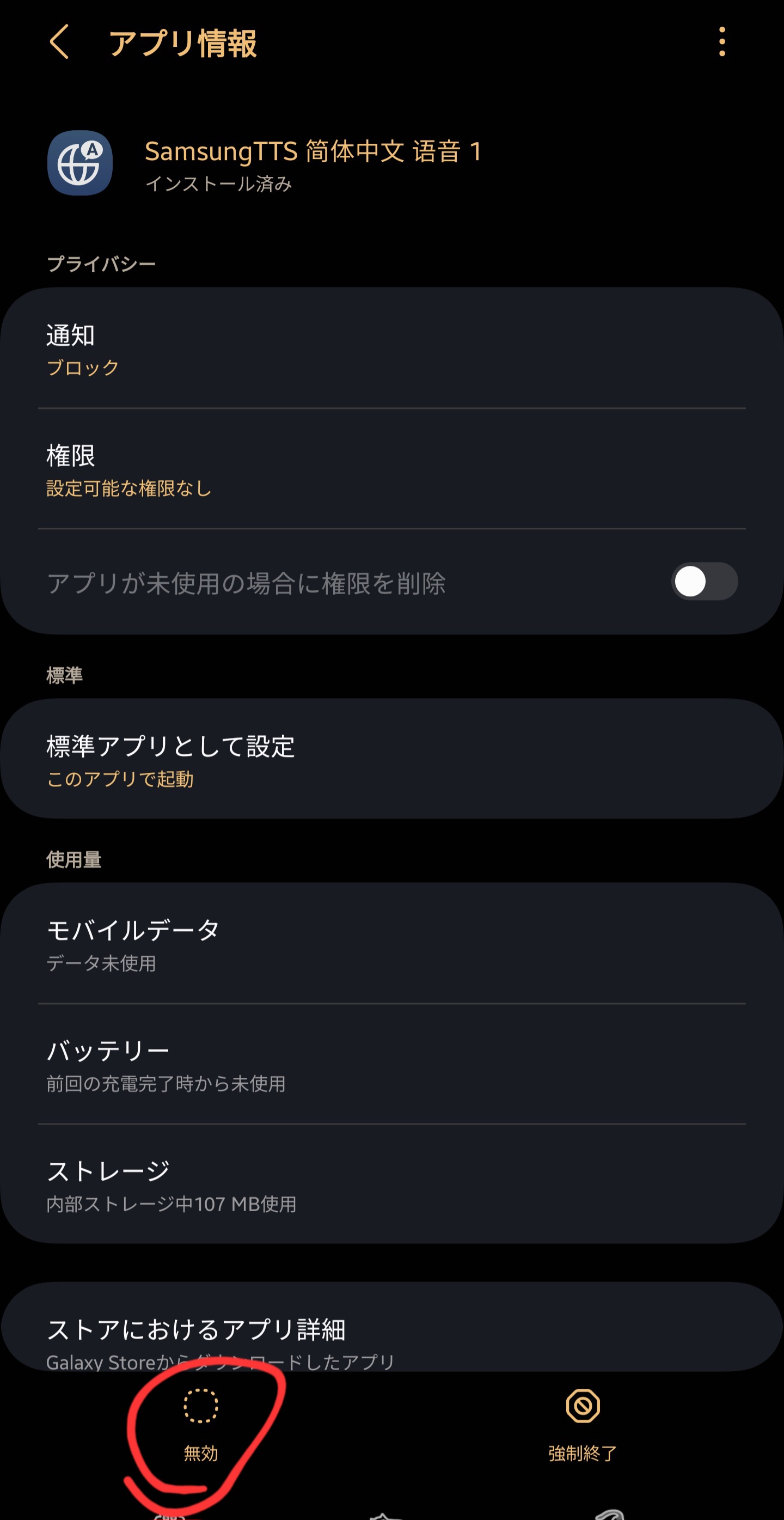Go back from アプリ情報

click(x=59, y=42)
